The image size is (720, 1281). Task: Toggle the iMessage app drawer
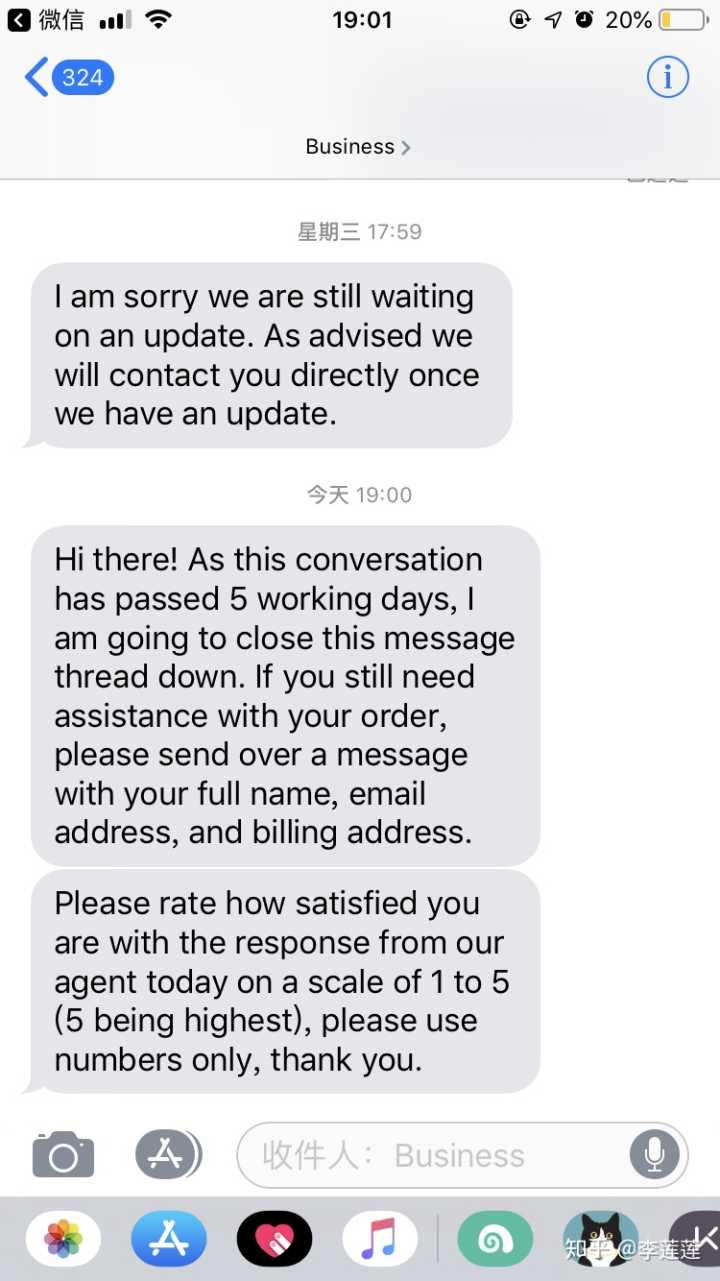point(167,1155)
